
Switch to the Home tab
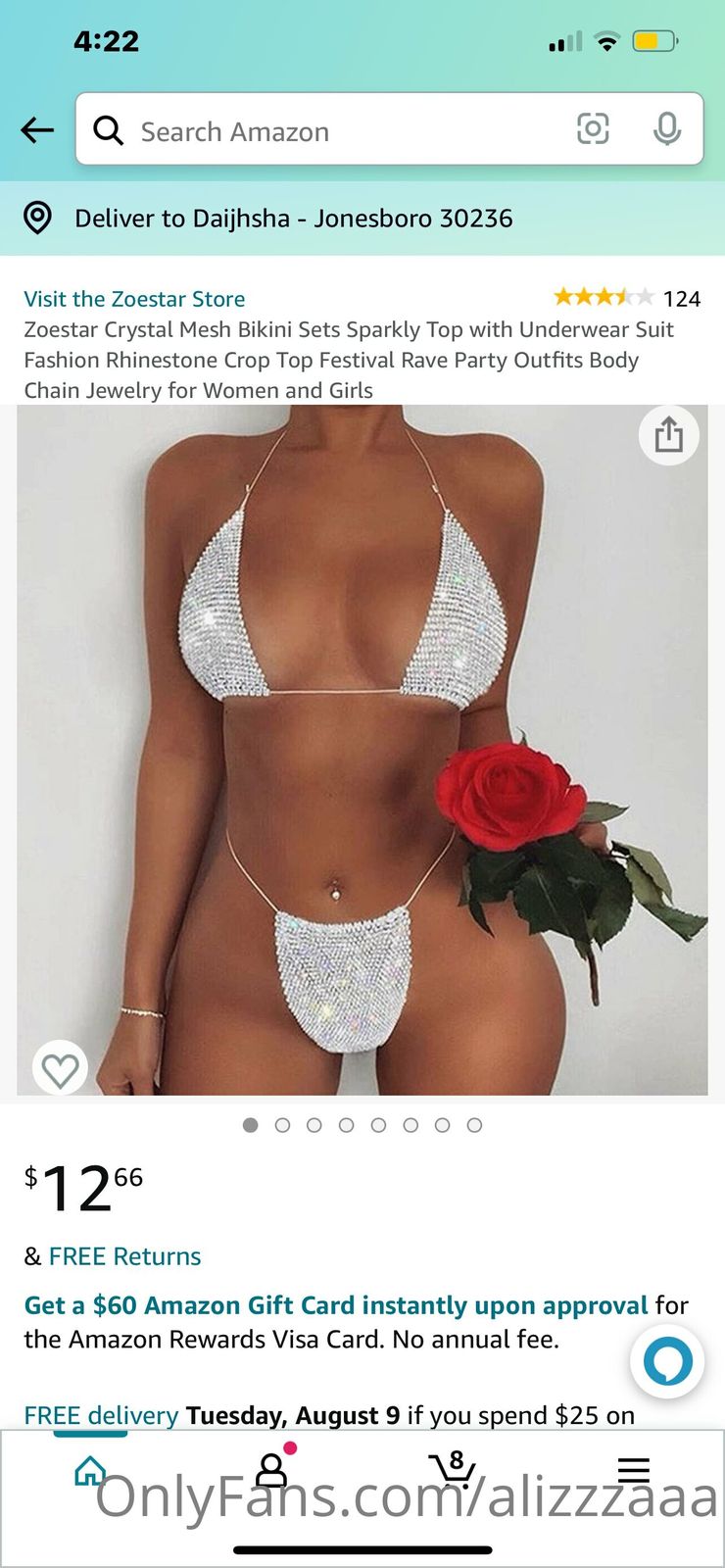pos(90,1470)
